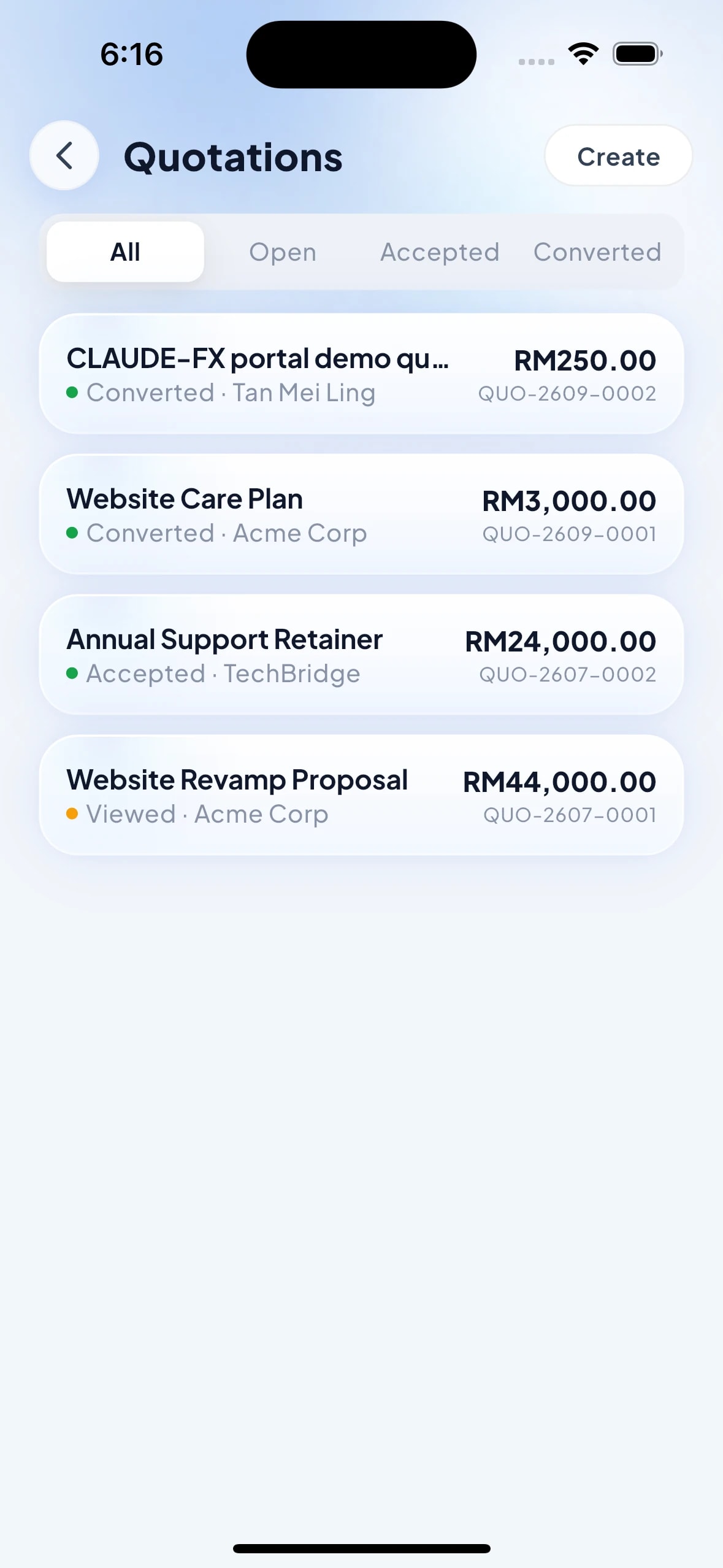Open the Website Revamp Proposal quotation
This screenshot has width=723, height=1568.
pyautogui.click(x=361, y=796)
